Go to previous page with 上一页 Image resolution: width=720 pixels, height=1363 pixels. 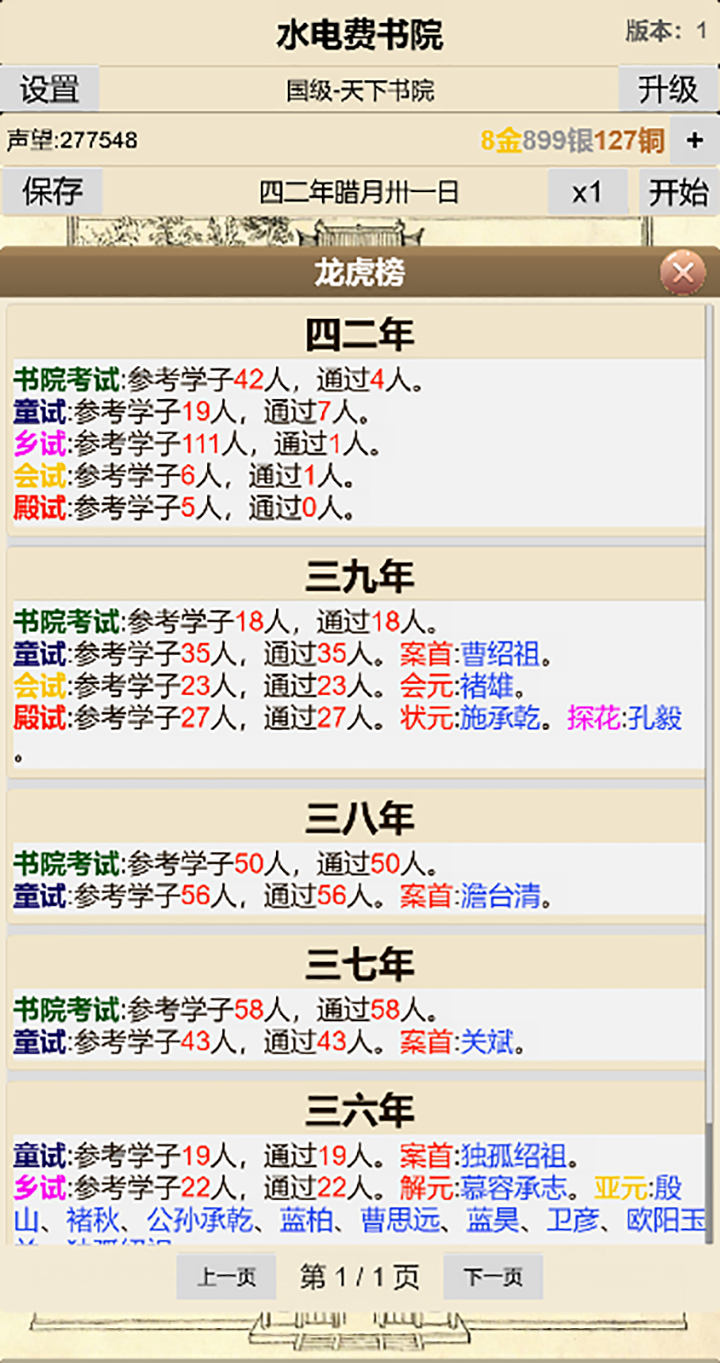pyautogui.click(x=226, y=1277)
